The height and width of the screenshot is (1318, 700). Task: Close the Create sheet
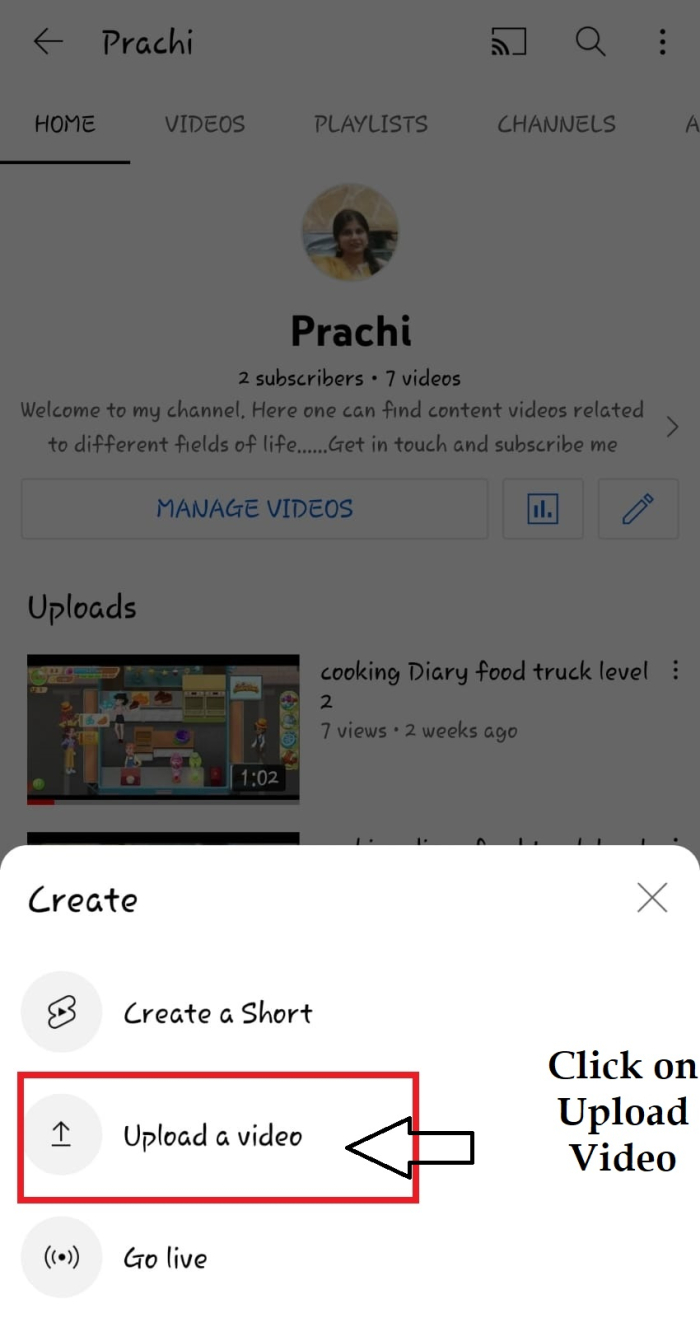pyautogui.click(x=652, y=898)
